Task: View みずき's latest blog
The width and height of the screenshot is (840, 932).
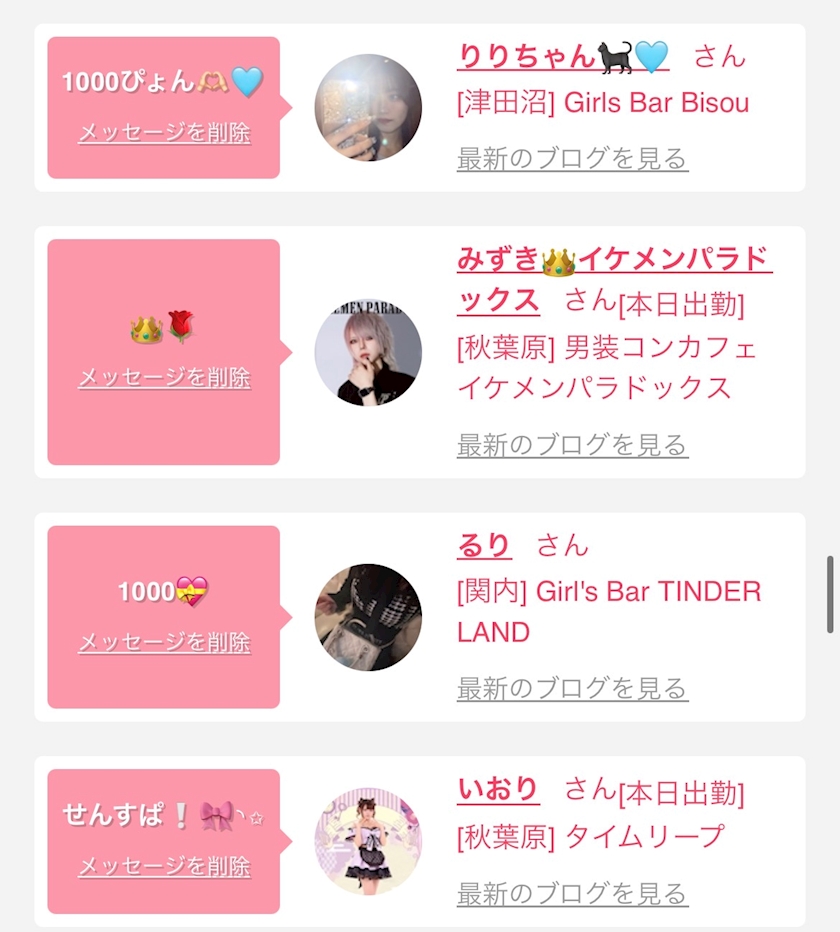Action: 572,445
